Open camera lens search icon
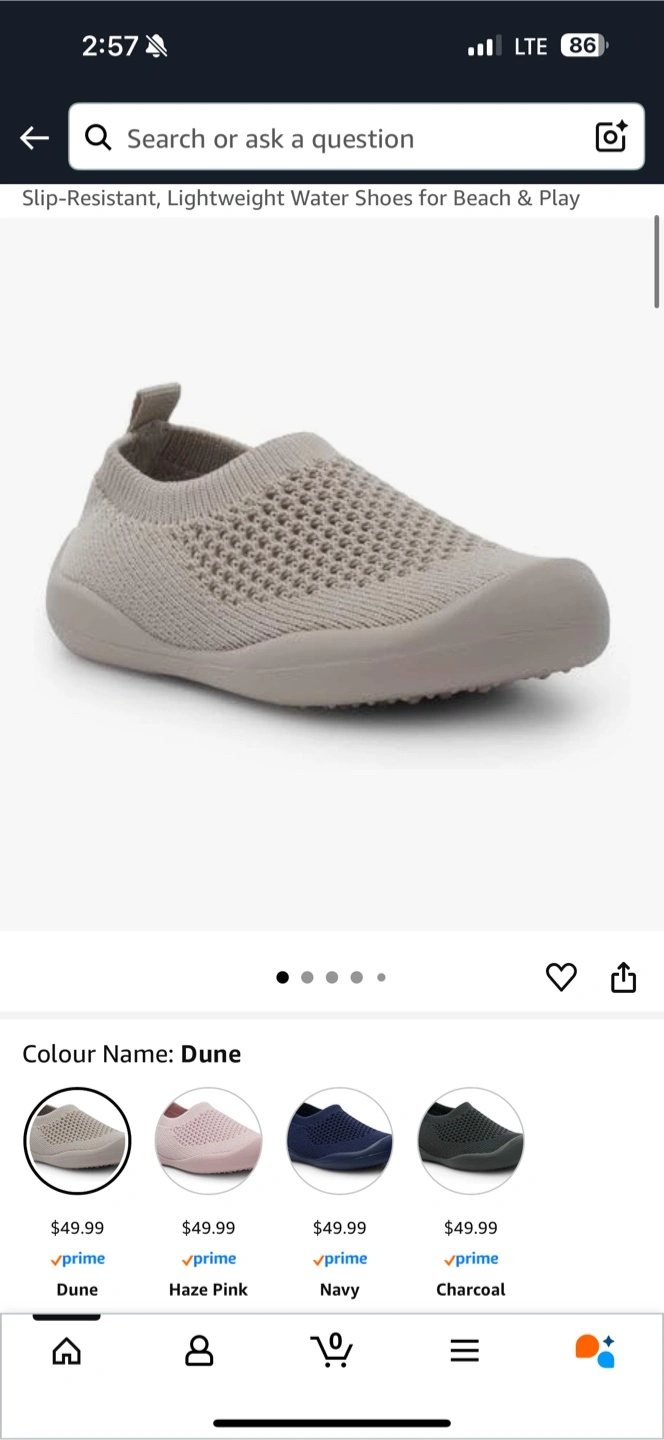664x1440 pixels. click(x=611, y=137)
